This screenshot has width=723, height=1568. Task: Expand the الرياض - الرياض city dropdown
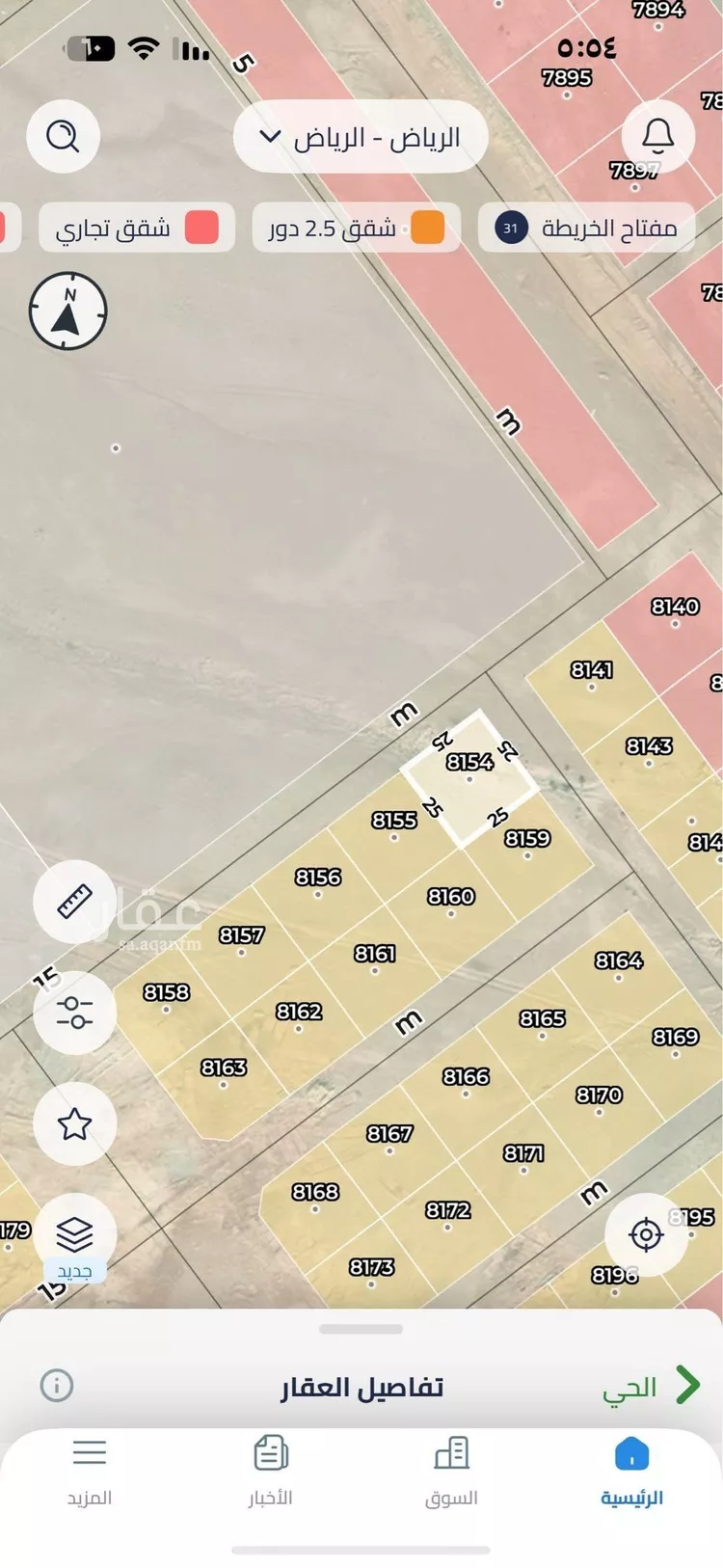pyautogui.click(x=361, y=137)
